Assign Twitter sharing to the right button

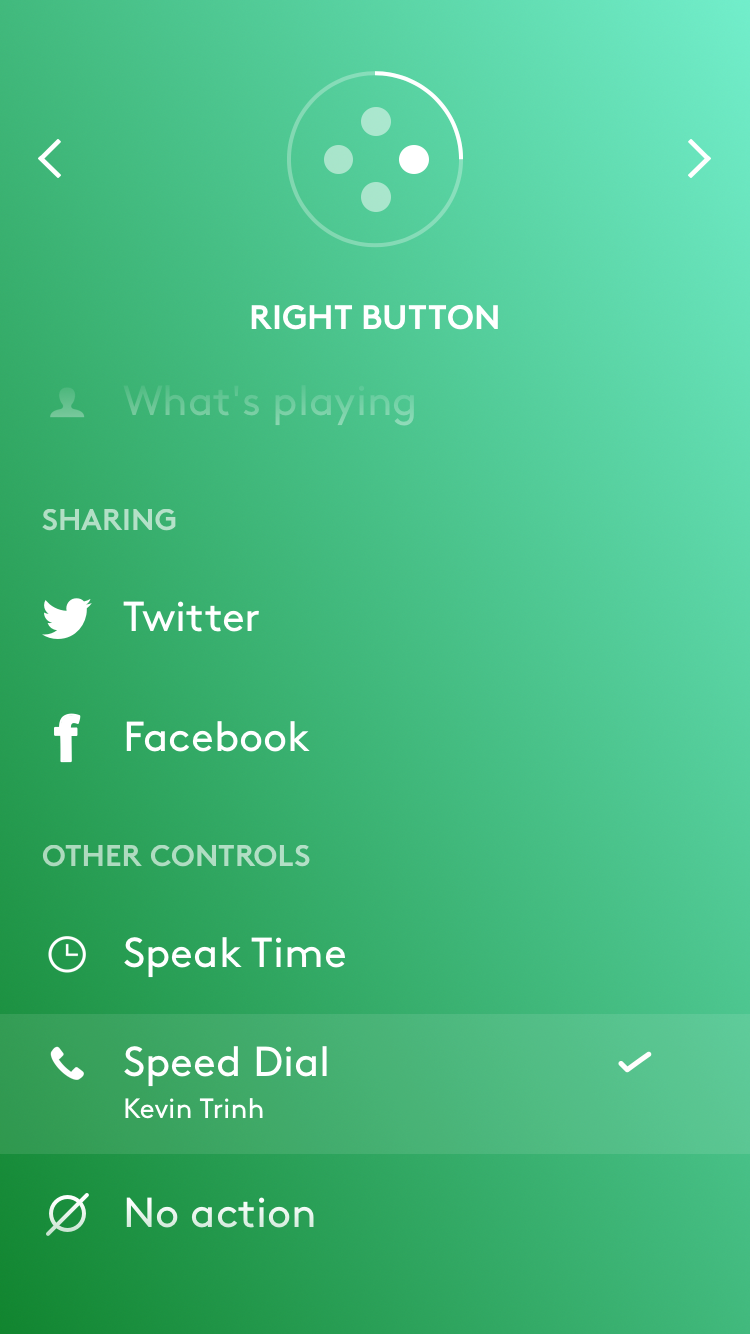point(375,618)
